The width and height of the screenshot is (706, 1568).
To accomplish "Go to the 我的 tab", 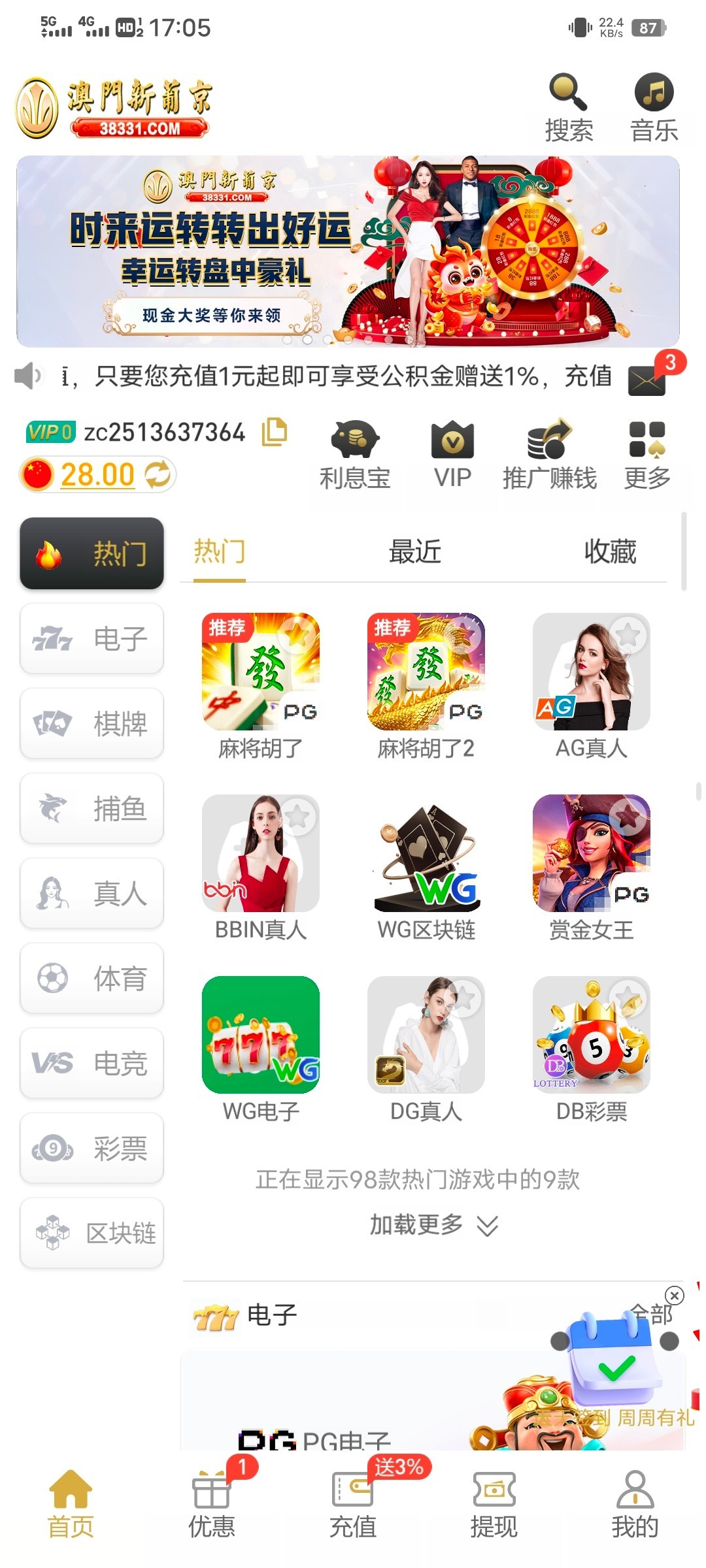I will (x=635, y=1503).
